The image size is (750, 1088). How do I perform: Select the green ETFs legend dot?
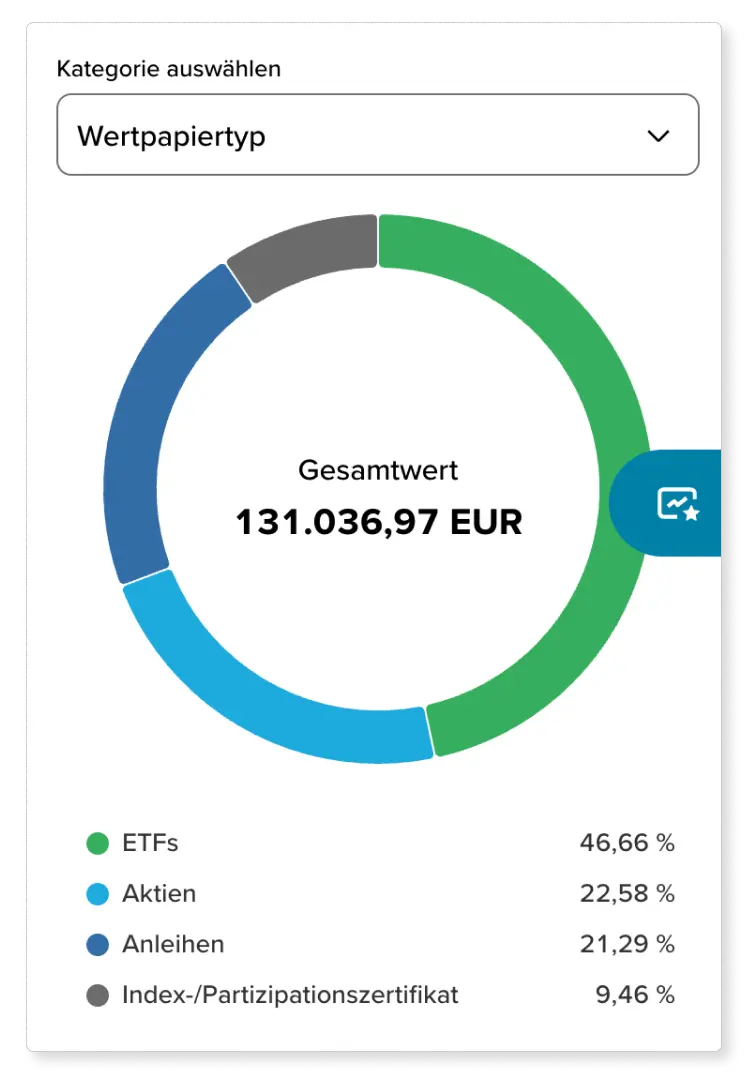tap(96, 843)
